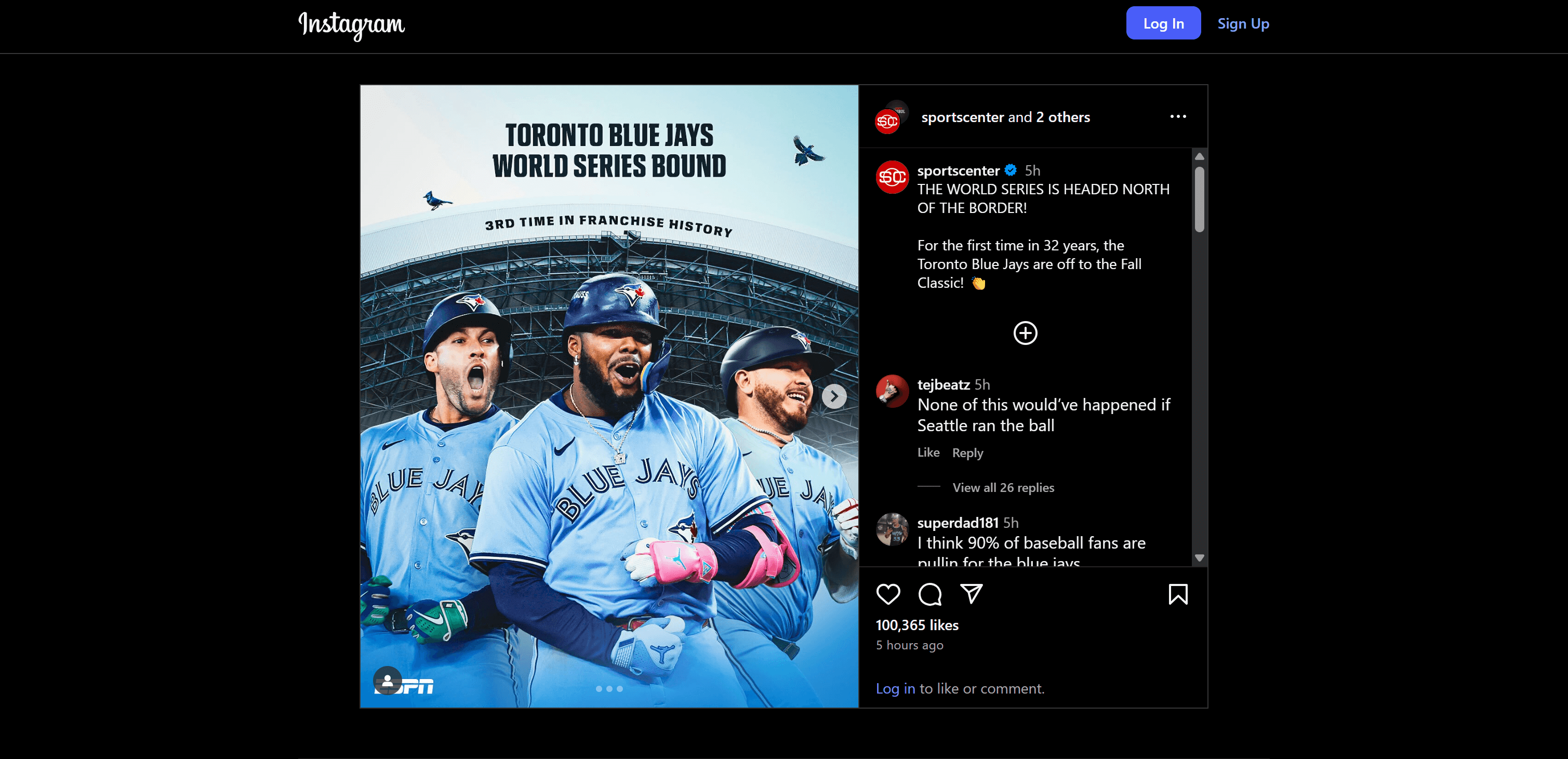Open the post's three-dot options menu
This screenshot has height=759, width=1568.
tap(1178, 116)
